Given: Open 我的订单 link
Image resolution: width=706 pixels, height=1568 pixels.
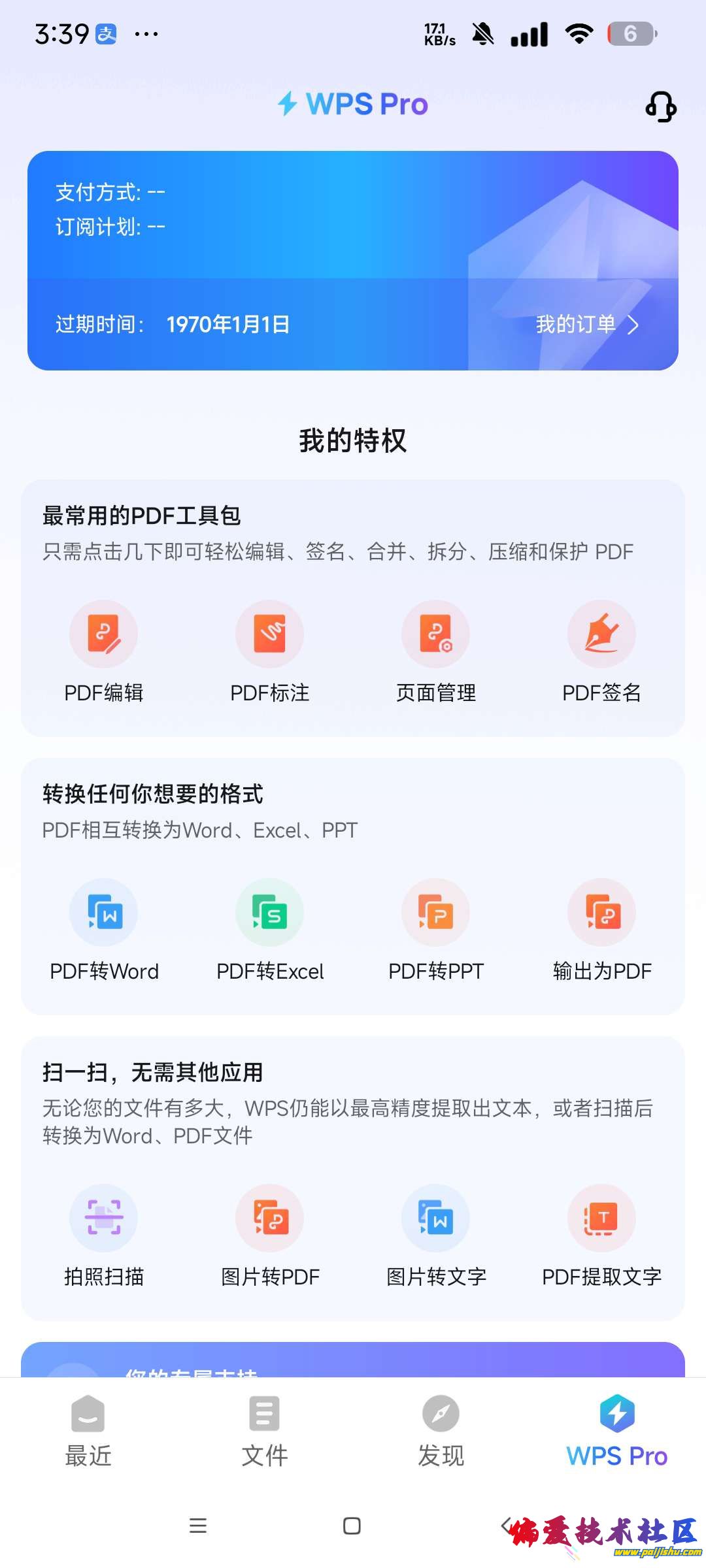Looking at the screenshot, I should 586,325.
